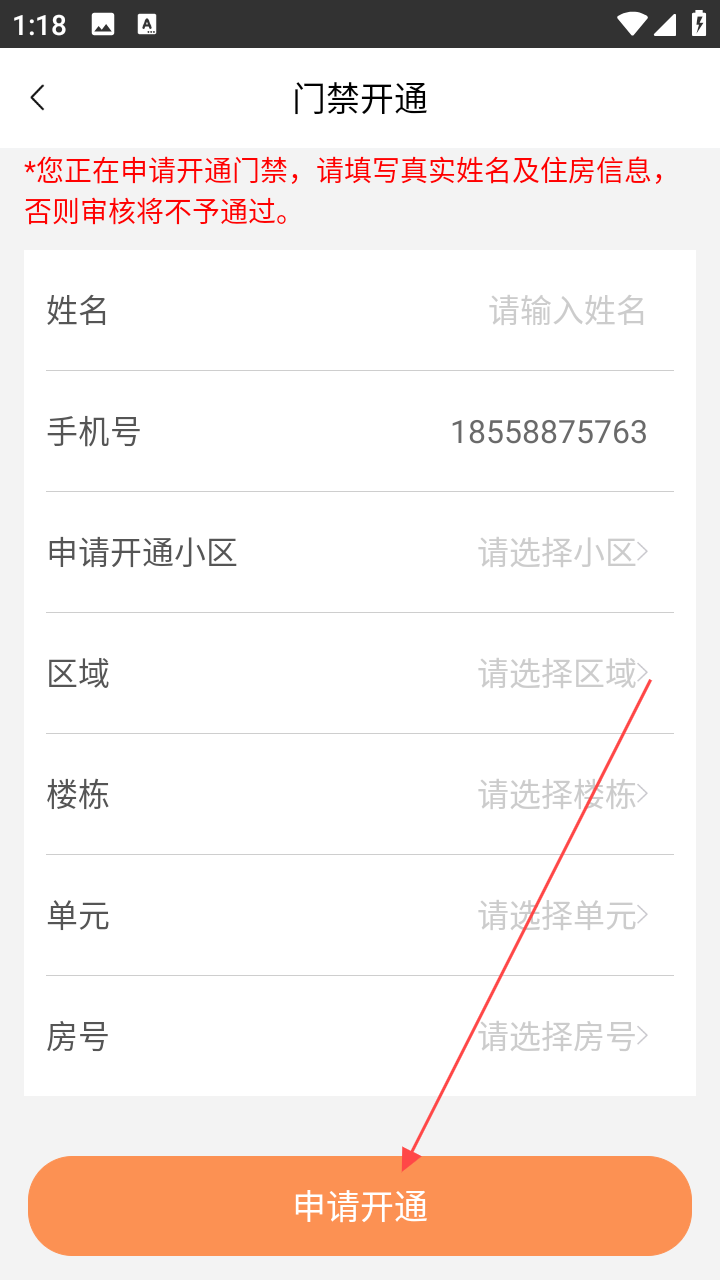Viewport: 720px width, 1280px height.
Task: Open the 单元 unit selector
Action: point(562,916)
